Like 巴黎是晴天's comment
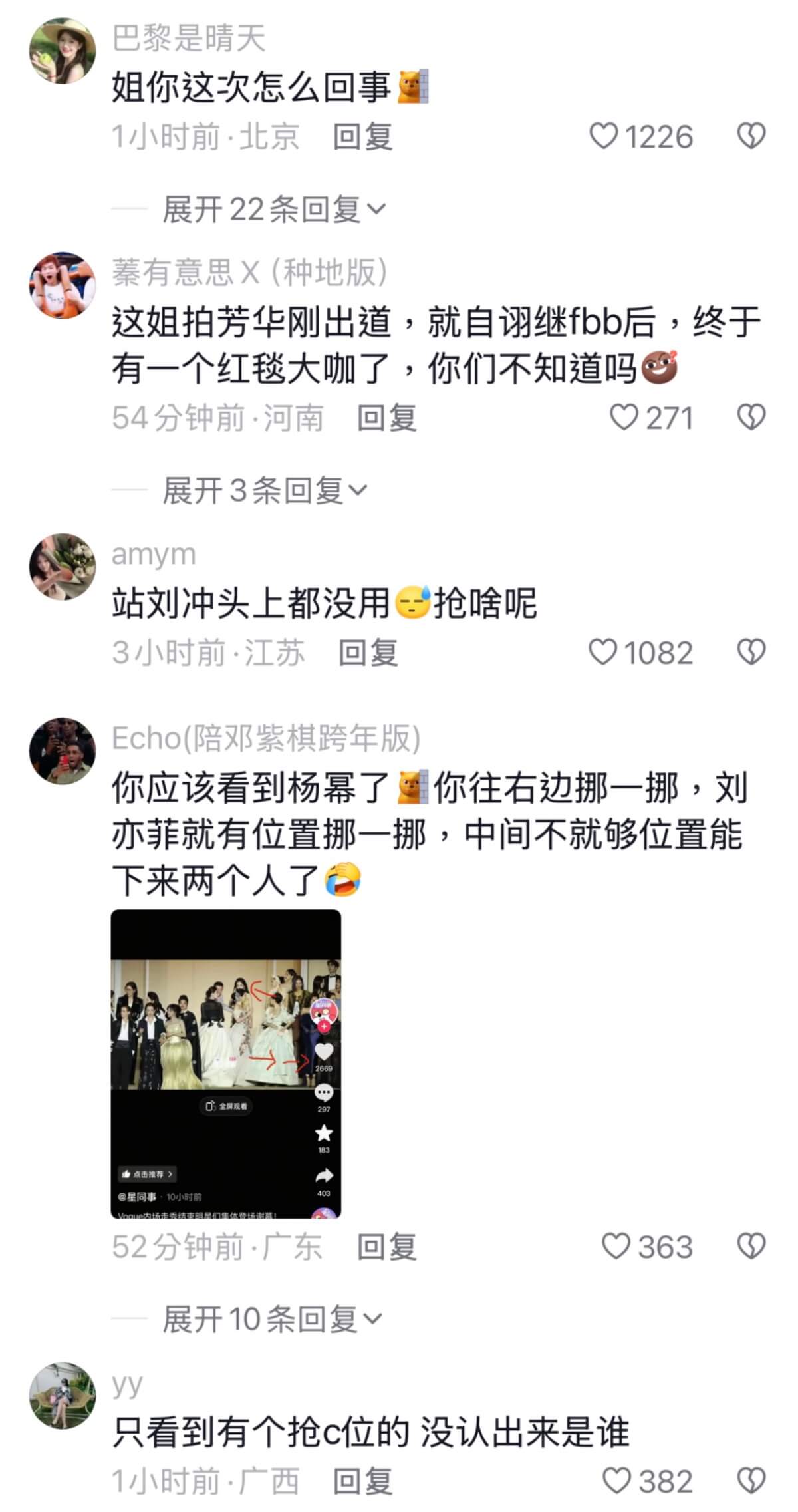 pyautogui.click(x=604, y=137)
